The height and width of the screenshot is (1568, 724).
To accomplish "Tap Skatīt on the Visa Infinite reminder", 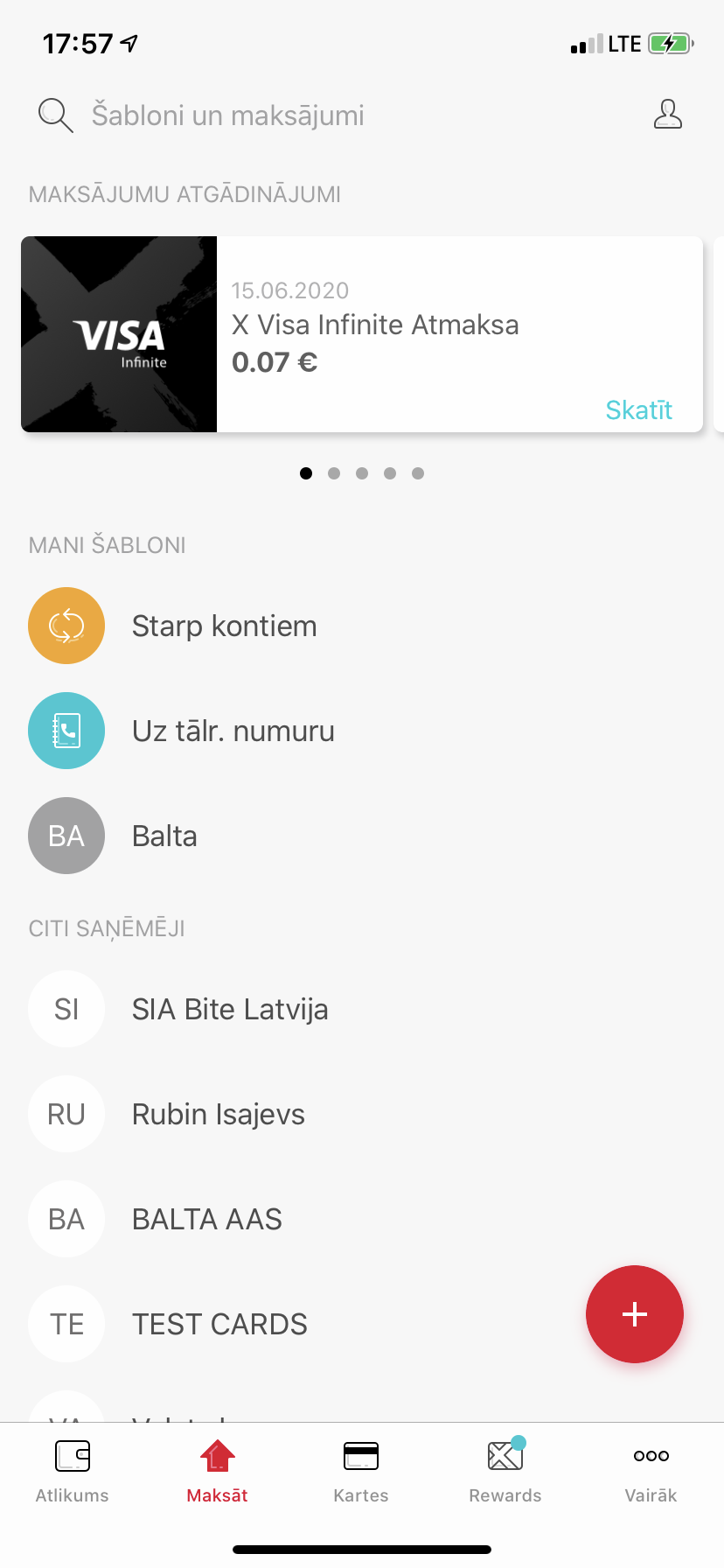I will (638, 409).
